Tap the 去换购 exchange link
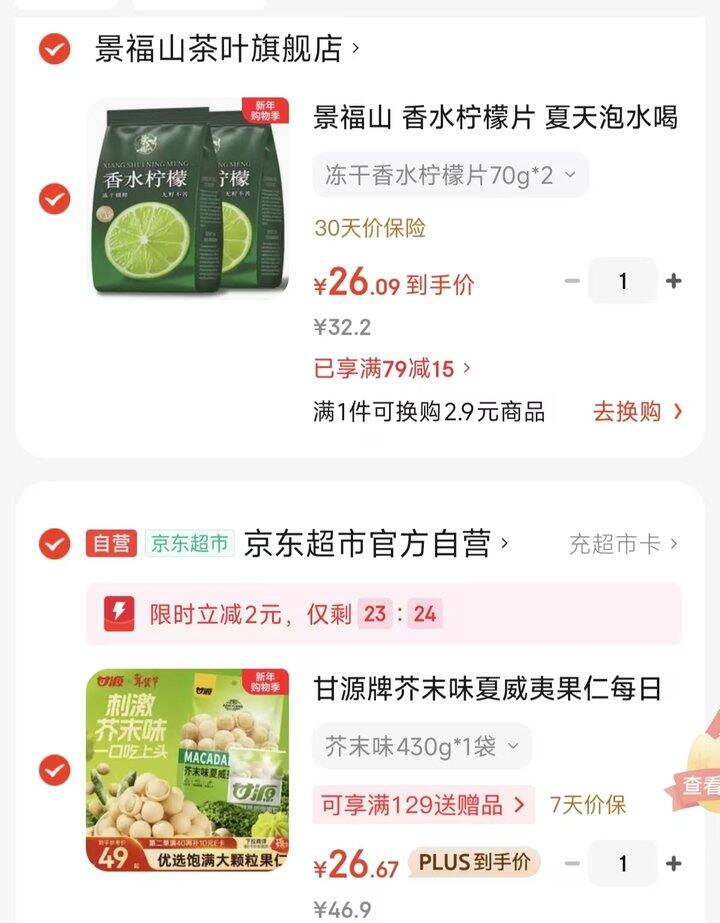 click(633, 410)
